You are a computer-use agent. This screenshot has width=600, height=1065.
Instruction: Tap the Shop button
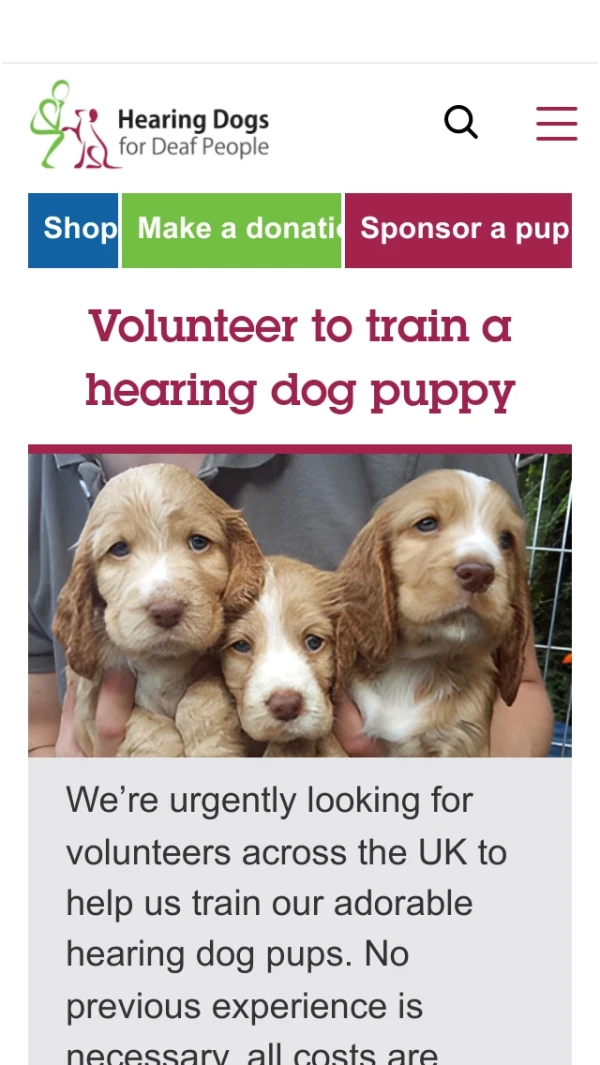[73, 230]
